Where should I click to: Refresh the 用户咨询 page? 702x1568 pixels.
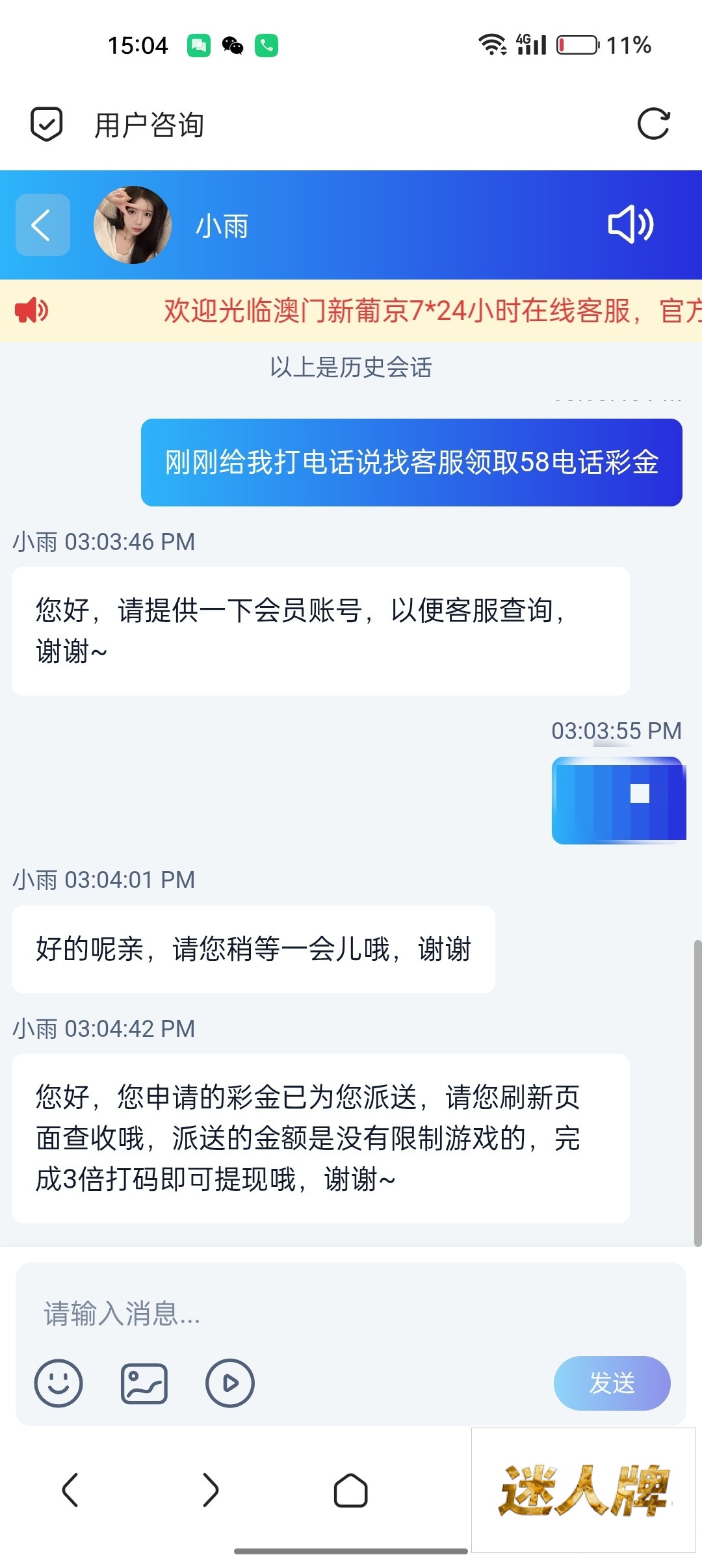pos(653,124)
